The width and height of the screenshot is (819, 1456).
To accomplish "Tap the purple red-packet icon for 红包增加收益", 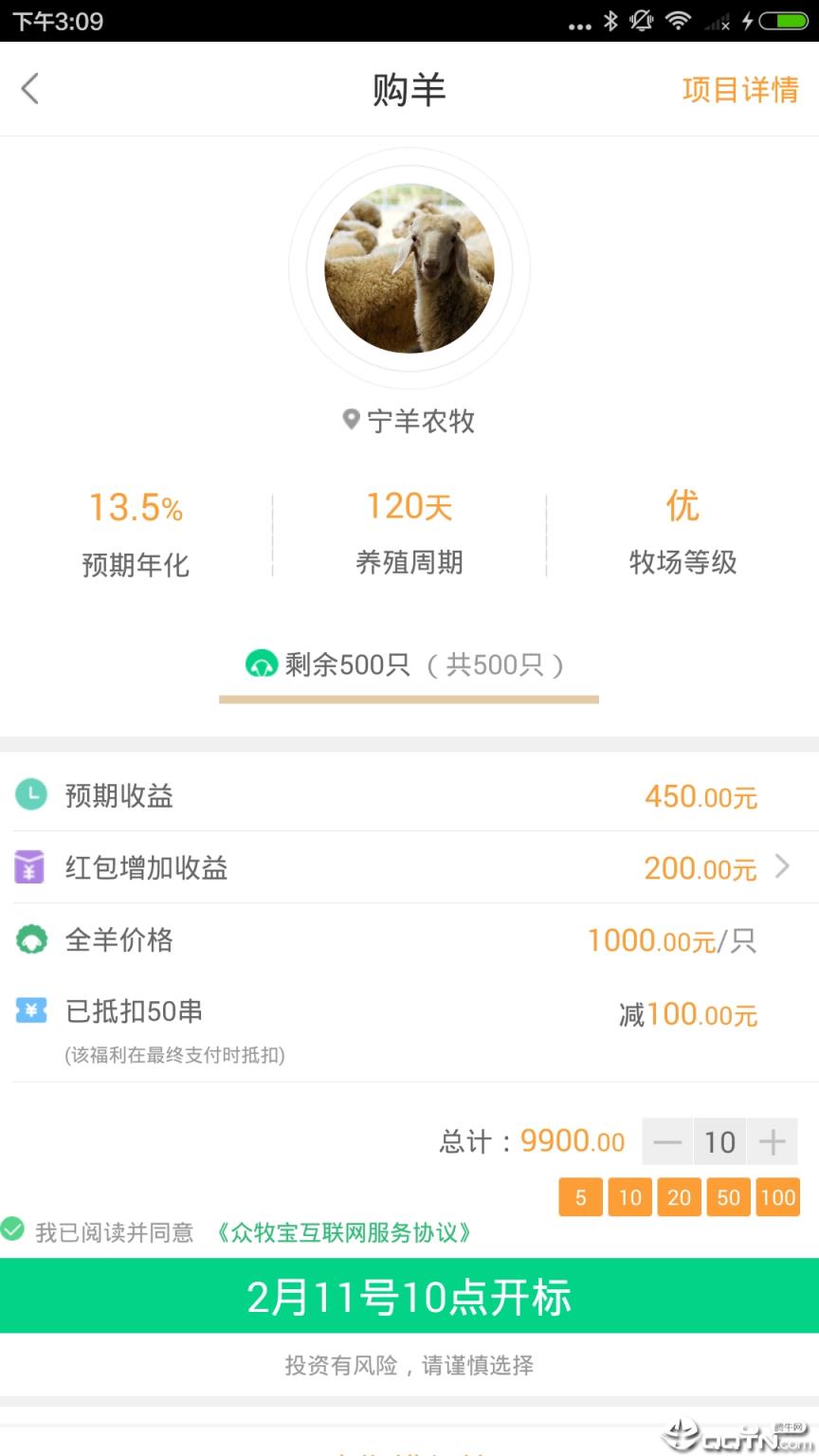I will (x=31, y=868).
